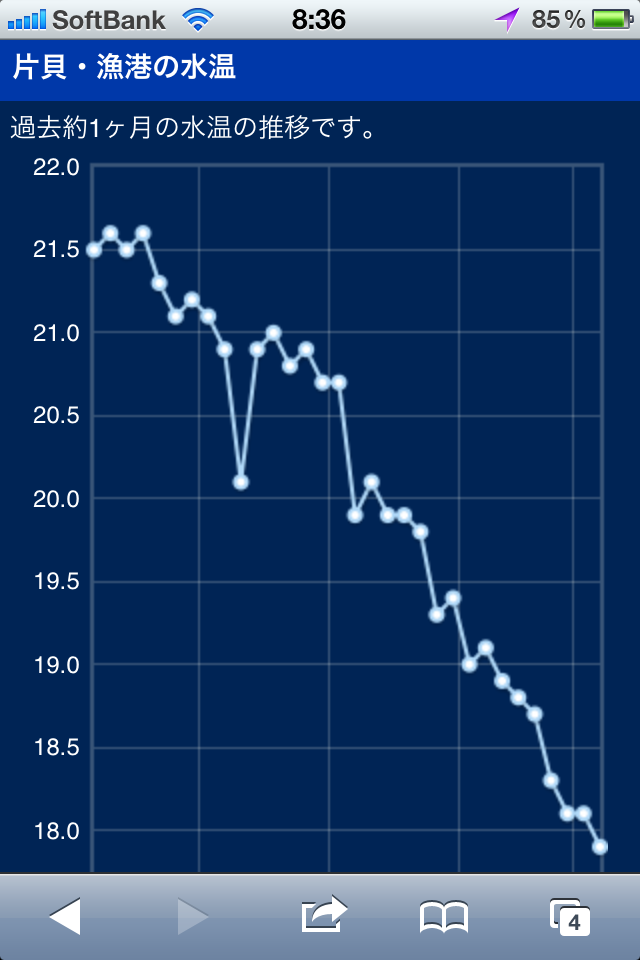Open the bookmarks book icon

click(444, 916)
